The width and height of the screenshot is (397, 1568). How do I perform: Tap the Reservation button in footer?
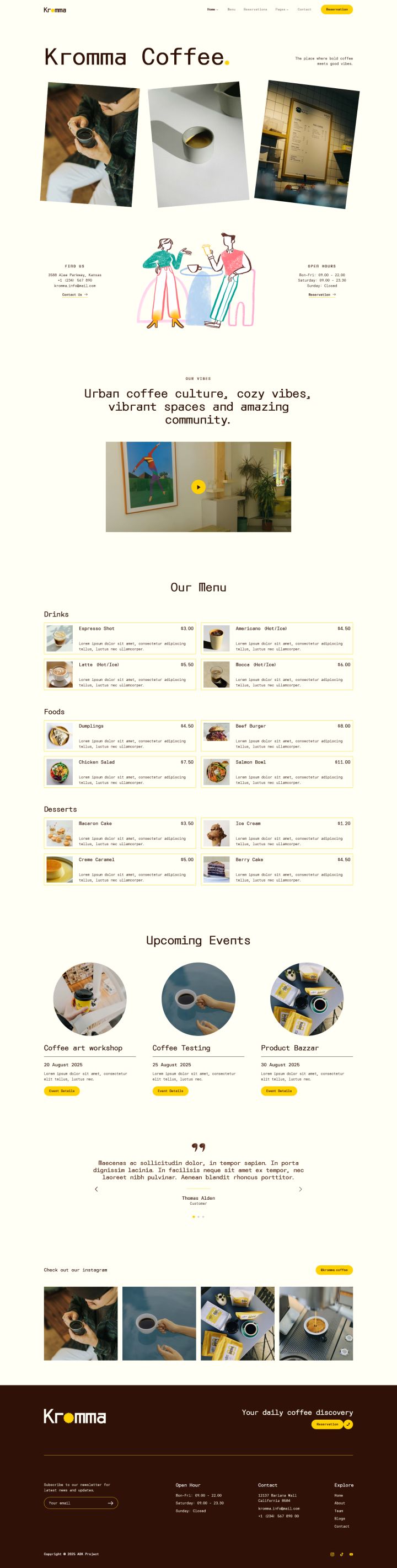click(x=327, y=1424)
